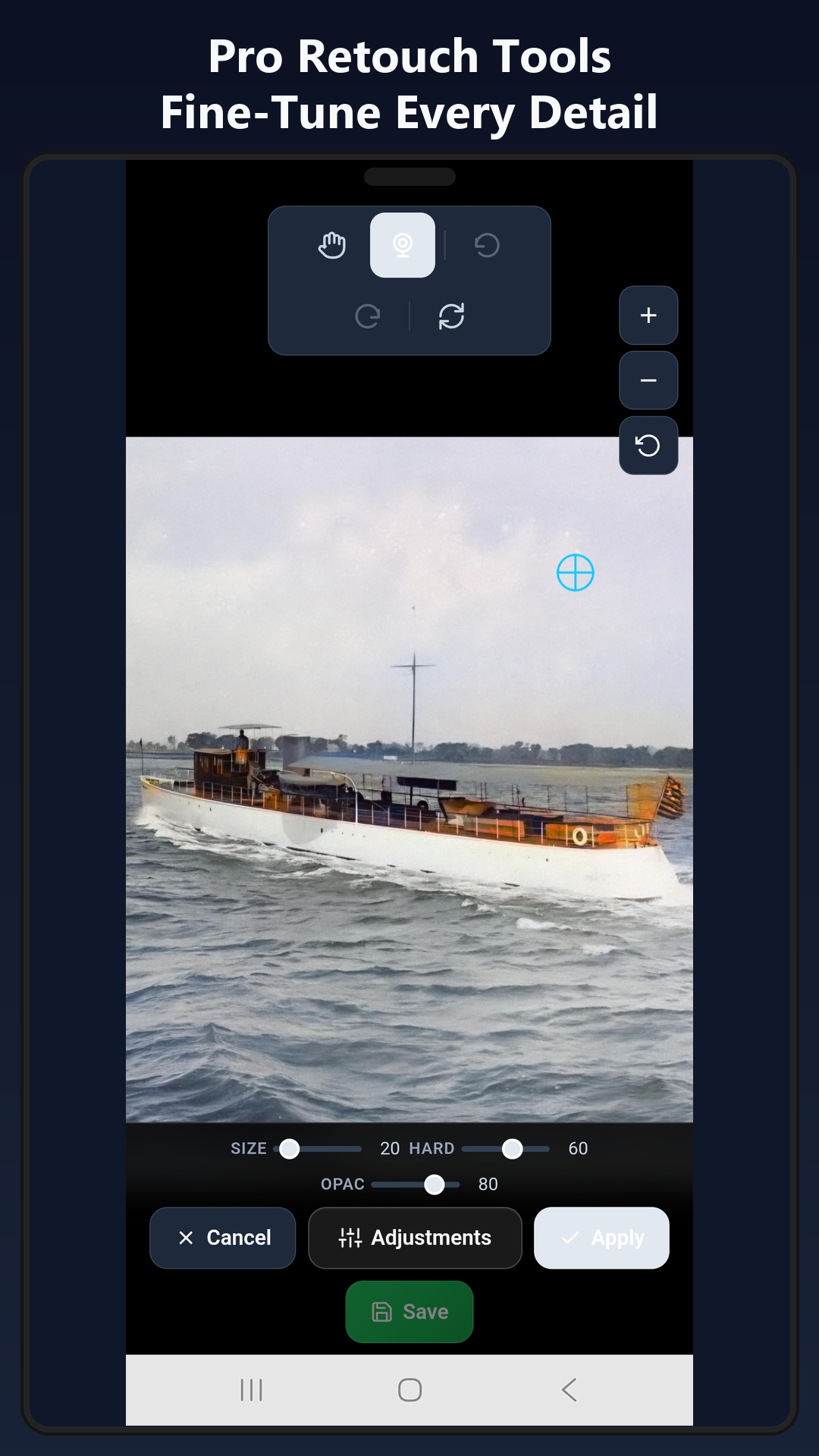The image size is (819, 1456).
Task: Activate the retouch brush tool
Action: click(403, 244)
